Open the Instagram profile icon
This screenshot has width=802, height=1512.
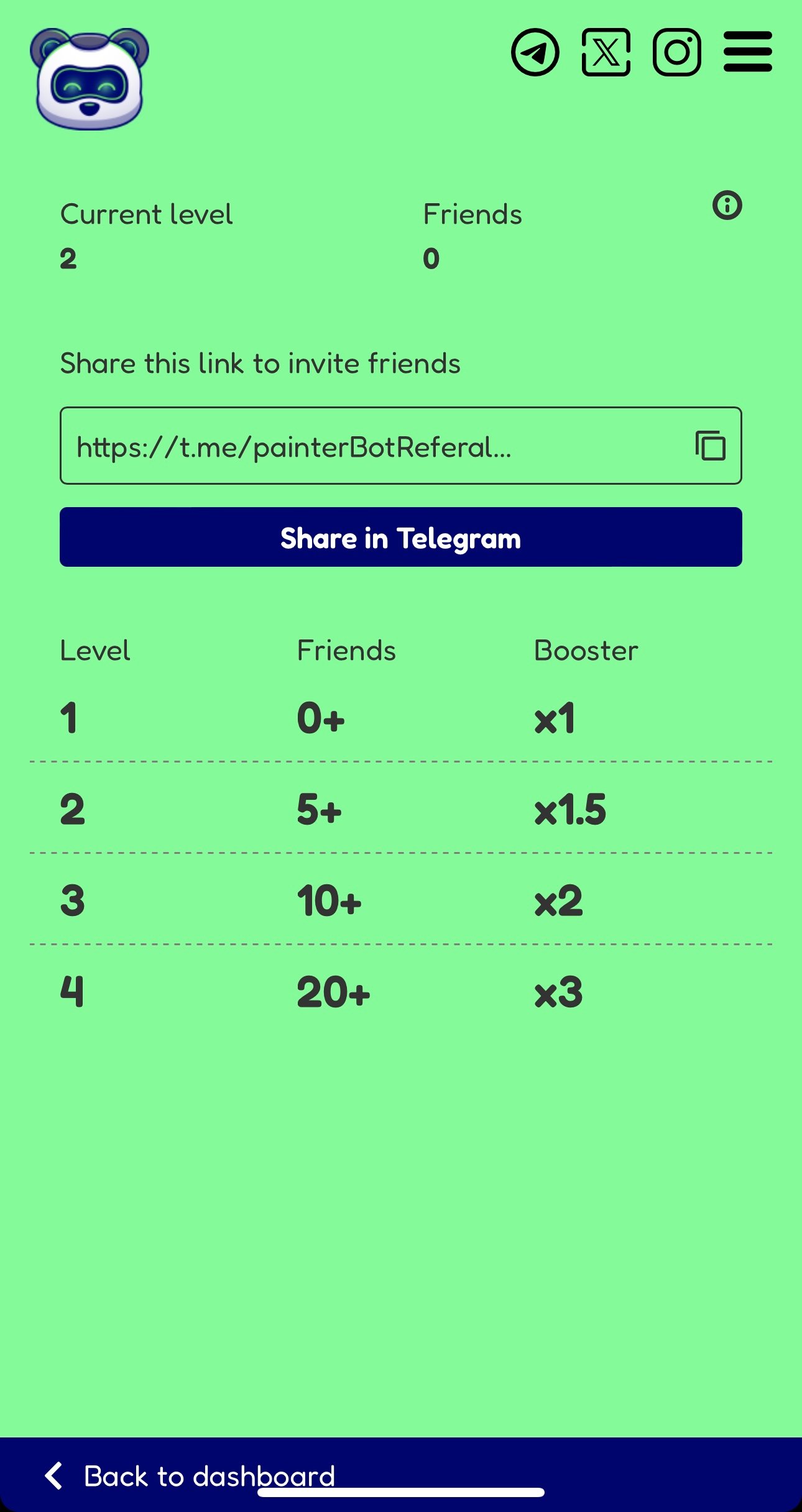(x=676, y=52)
